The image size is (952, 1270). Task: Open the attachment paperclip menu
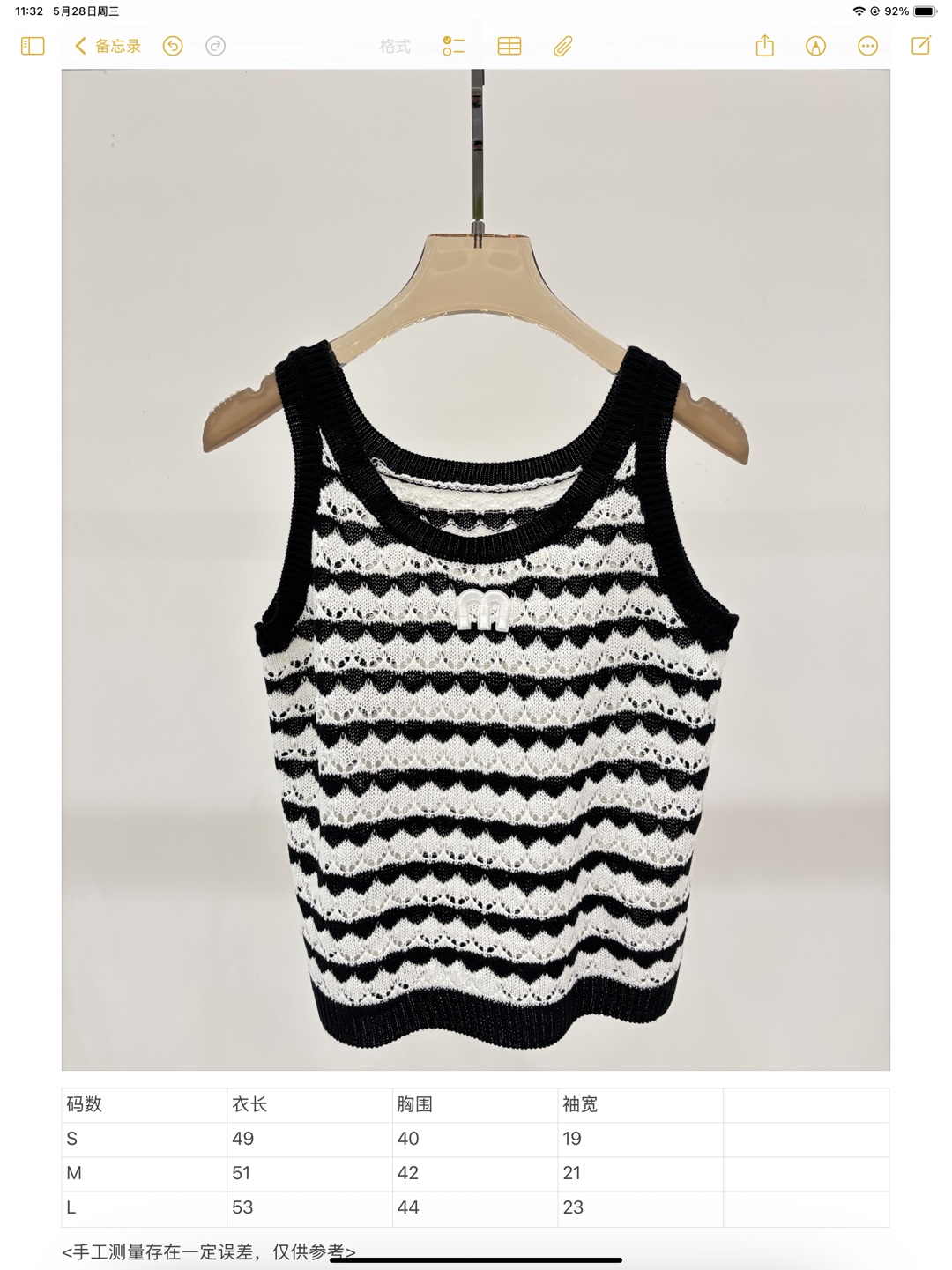[563, 46]
